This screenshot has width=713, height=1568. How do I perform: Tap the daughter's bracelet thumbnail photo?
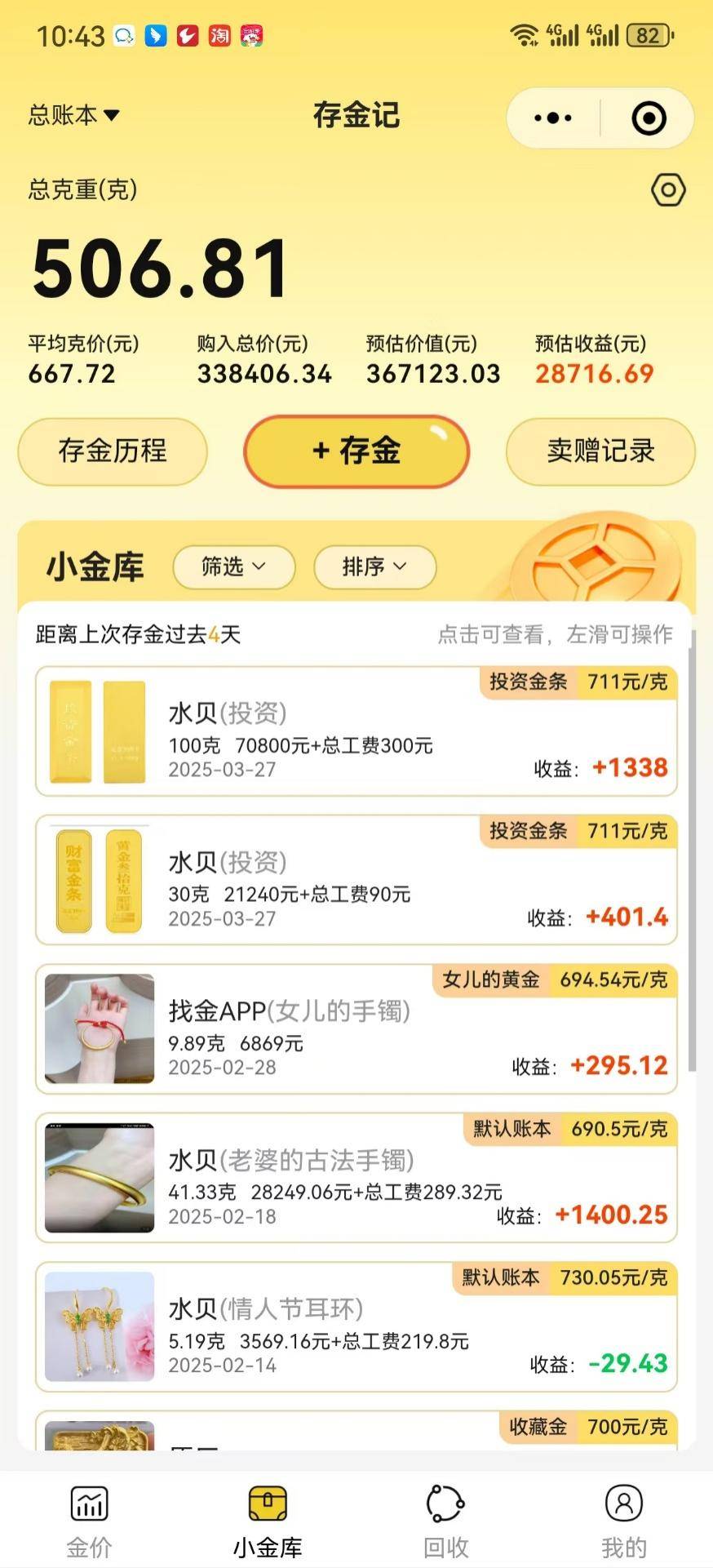pos(98,1029)
